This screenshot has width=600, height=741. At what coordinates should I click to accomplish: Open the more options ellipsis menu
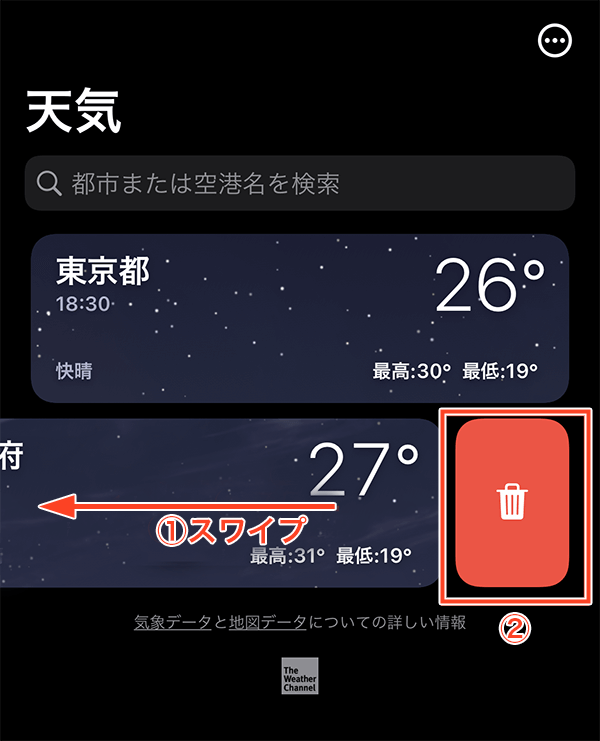click(x=555, y=40)
